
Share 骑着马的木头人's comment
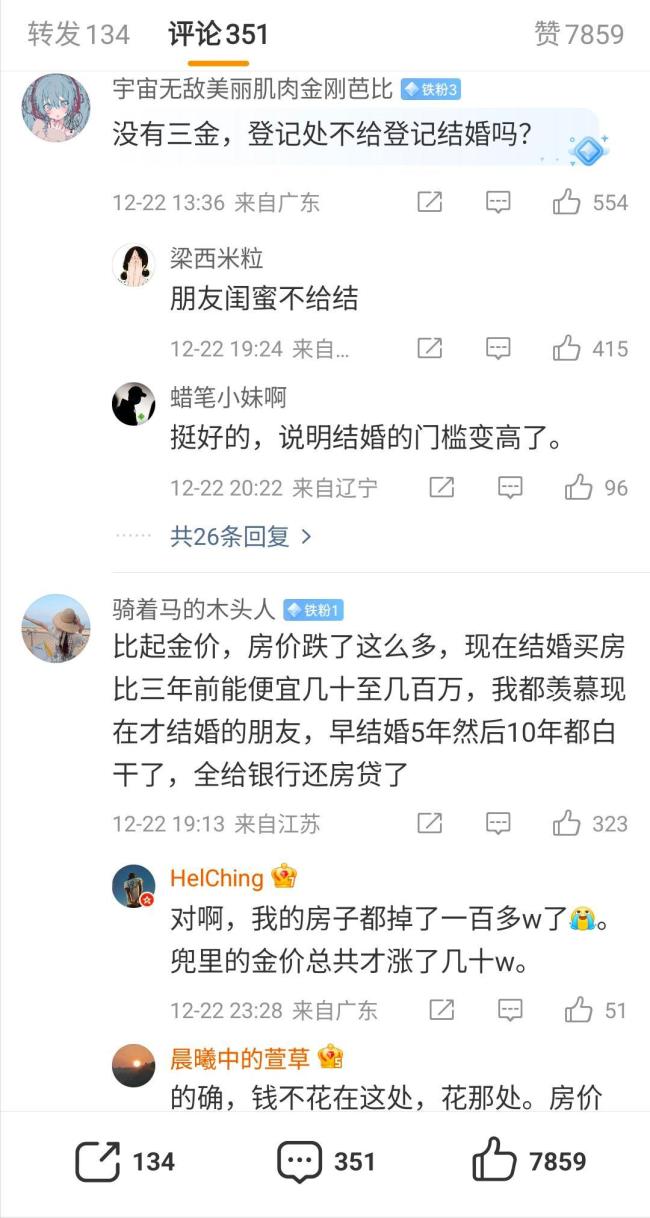[429, 824]
